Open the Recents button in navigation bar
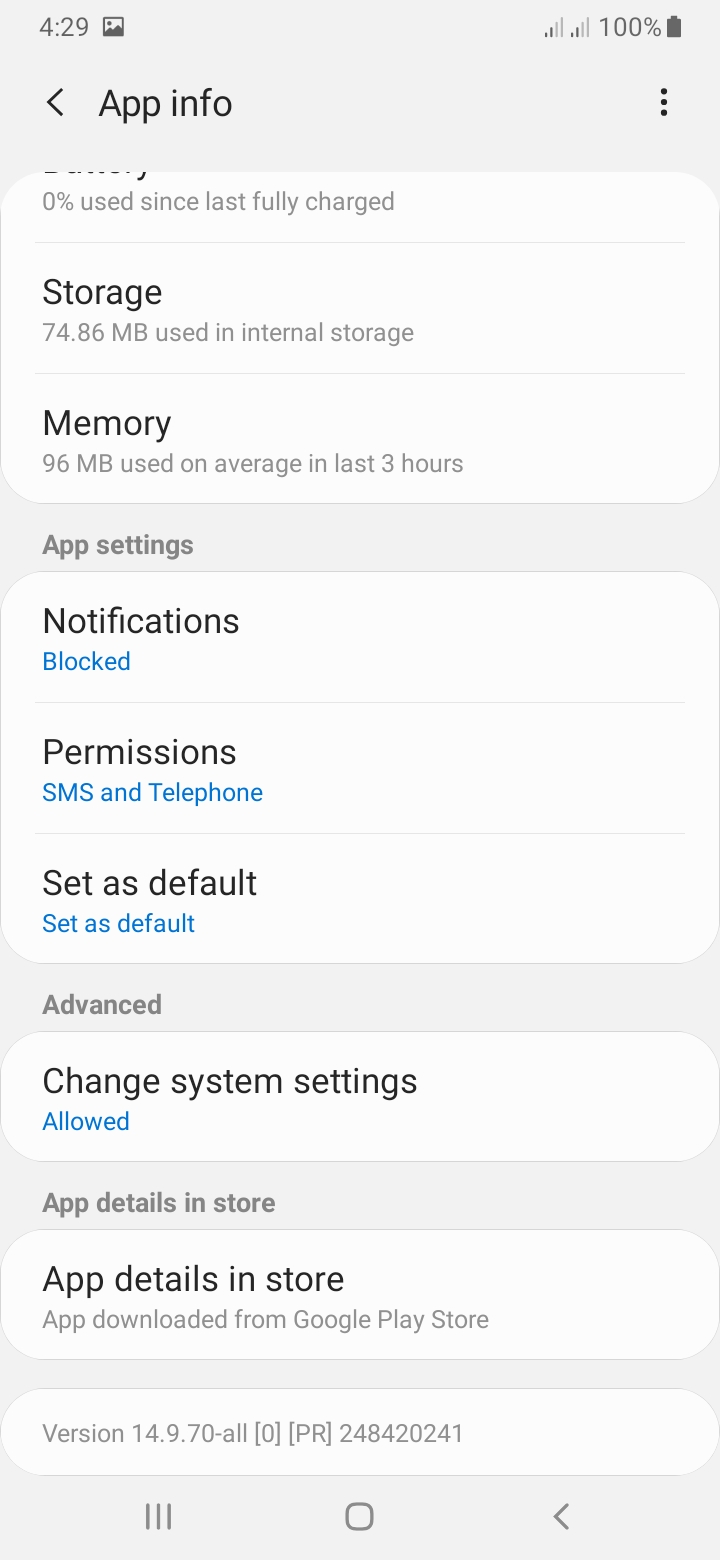The image size is (720, 1560). coord(158,1515)
